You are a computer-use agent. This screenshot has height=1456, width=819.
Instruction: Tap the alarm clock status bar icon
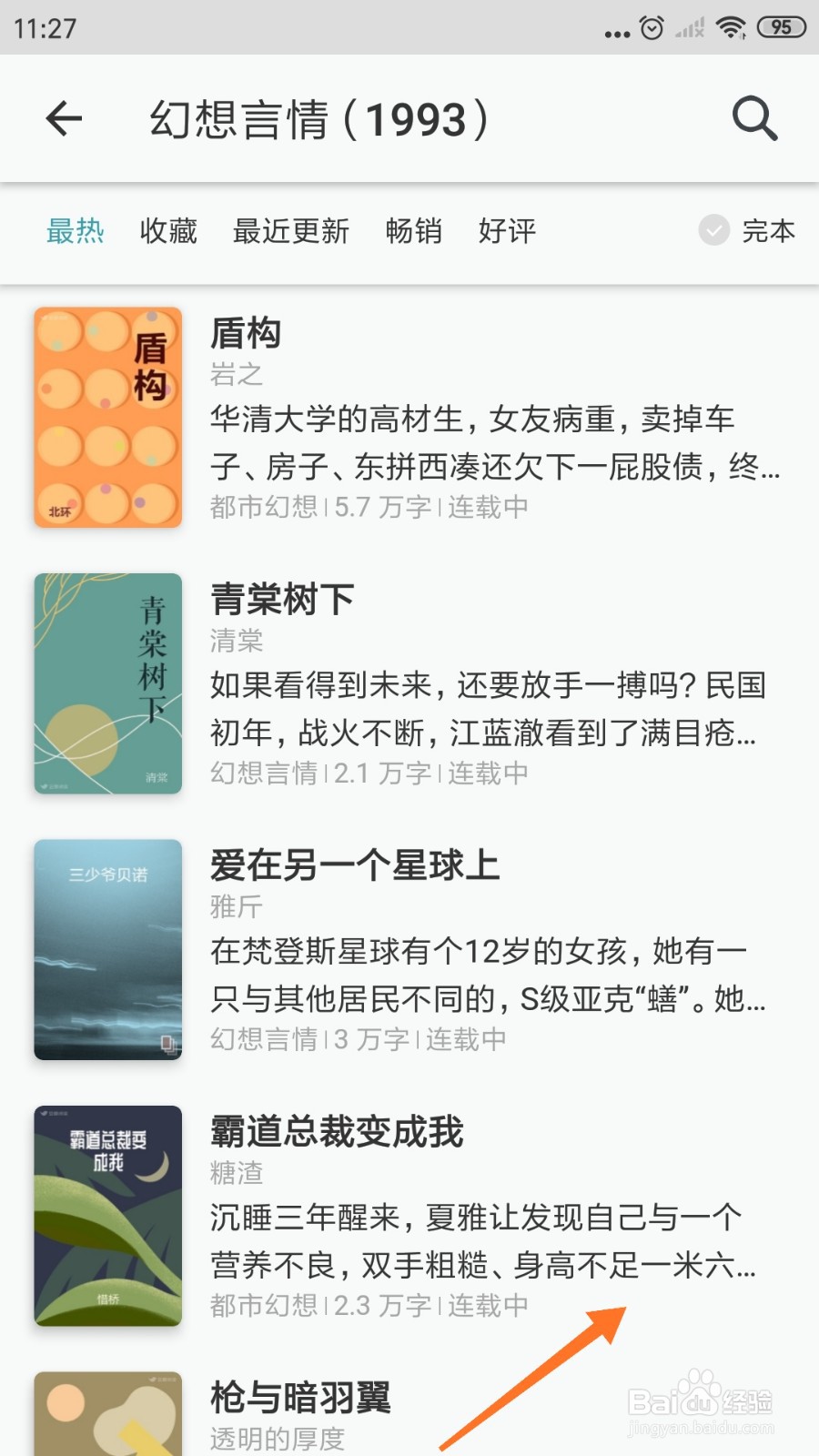(x=652, y=27)
